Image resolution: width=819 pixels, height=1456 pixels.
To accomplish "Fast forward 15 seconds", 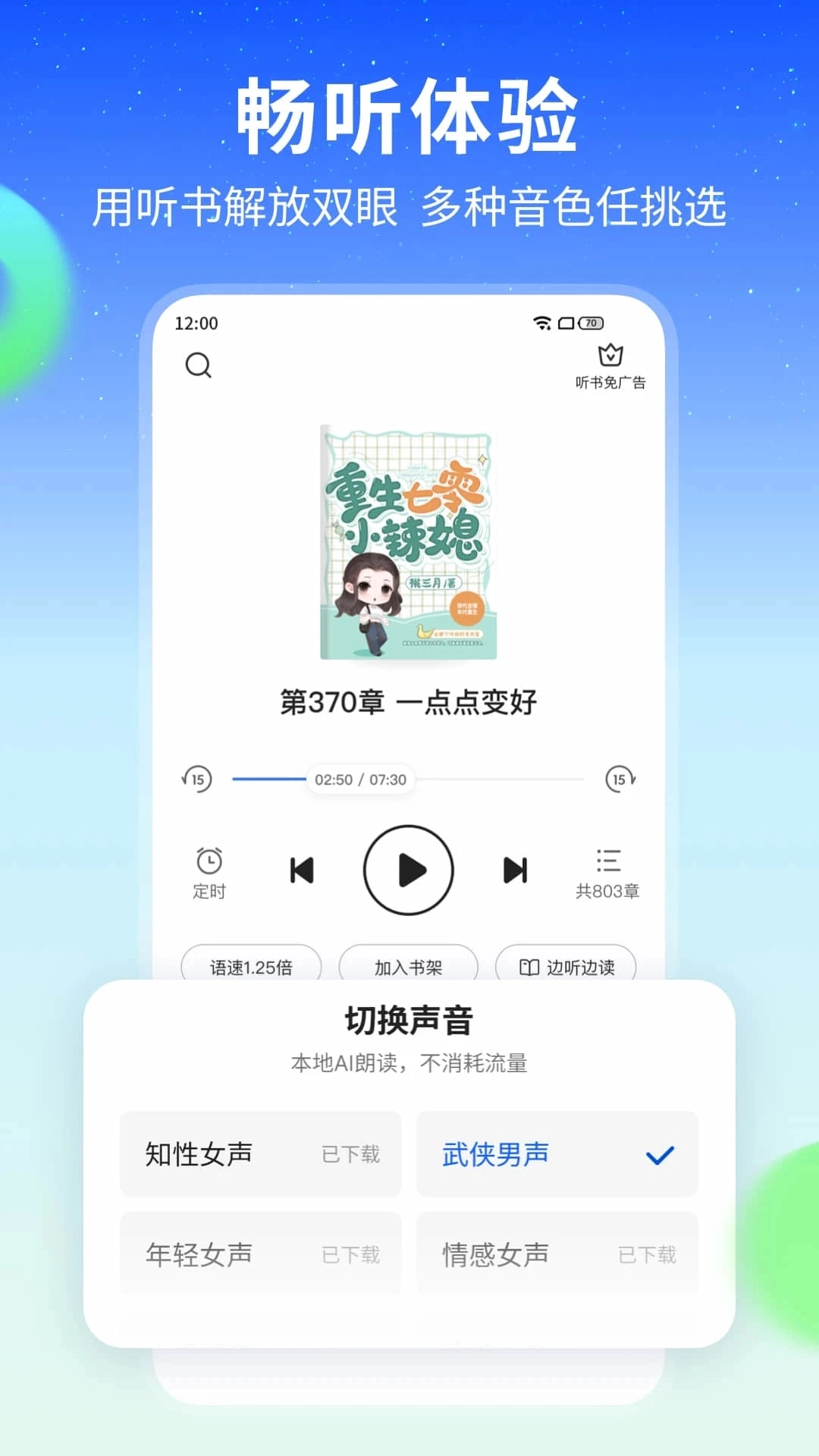I will pos(620,779).
